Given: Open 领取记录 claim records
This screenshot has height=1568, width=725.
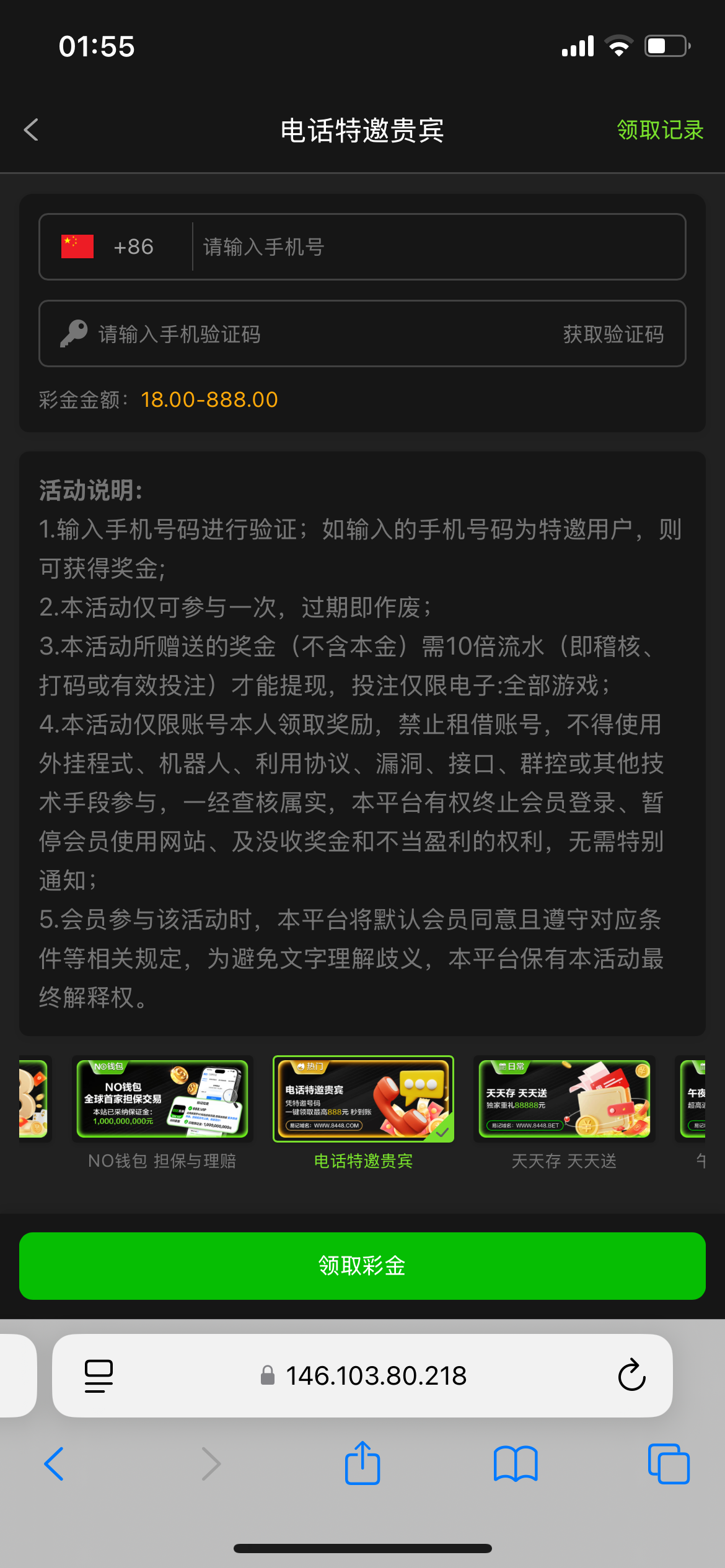Looking at the screenshot, I should click(660, 130).
